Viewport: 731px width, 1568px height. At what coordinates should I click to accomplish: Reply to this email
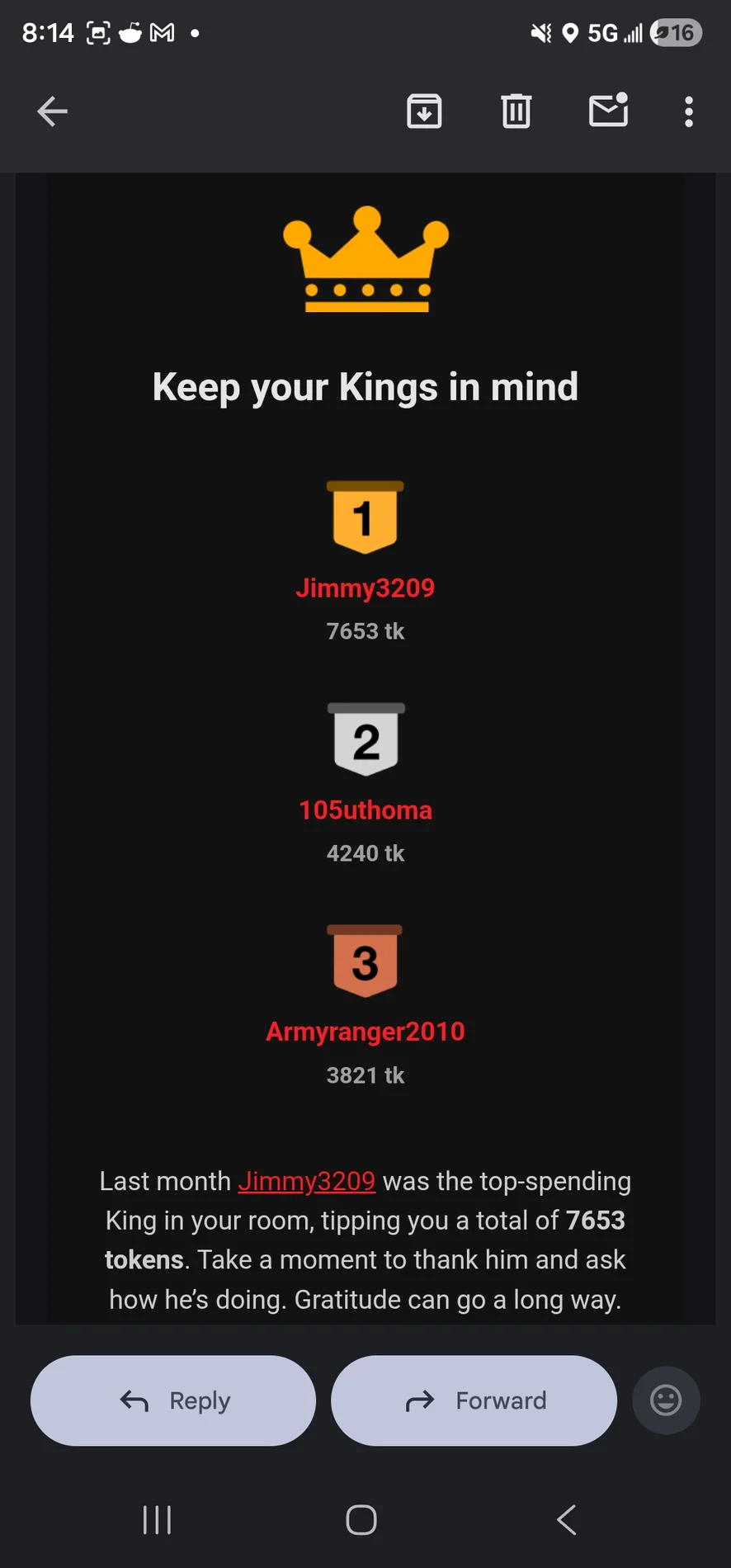click(x=173, y=1400)
